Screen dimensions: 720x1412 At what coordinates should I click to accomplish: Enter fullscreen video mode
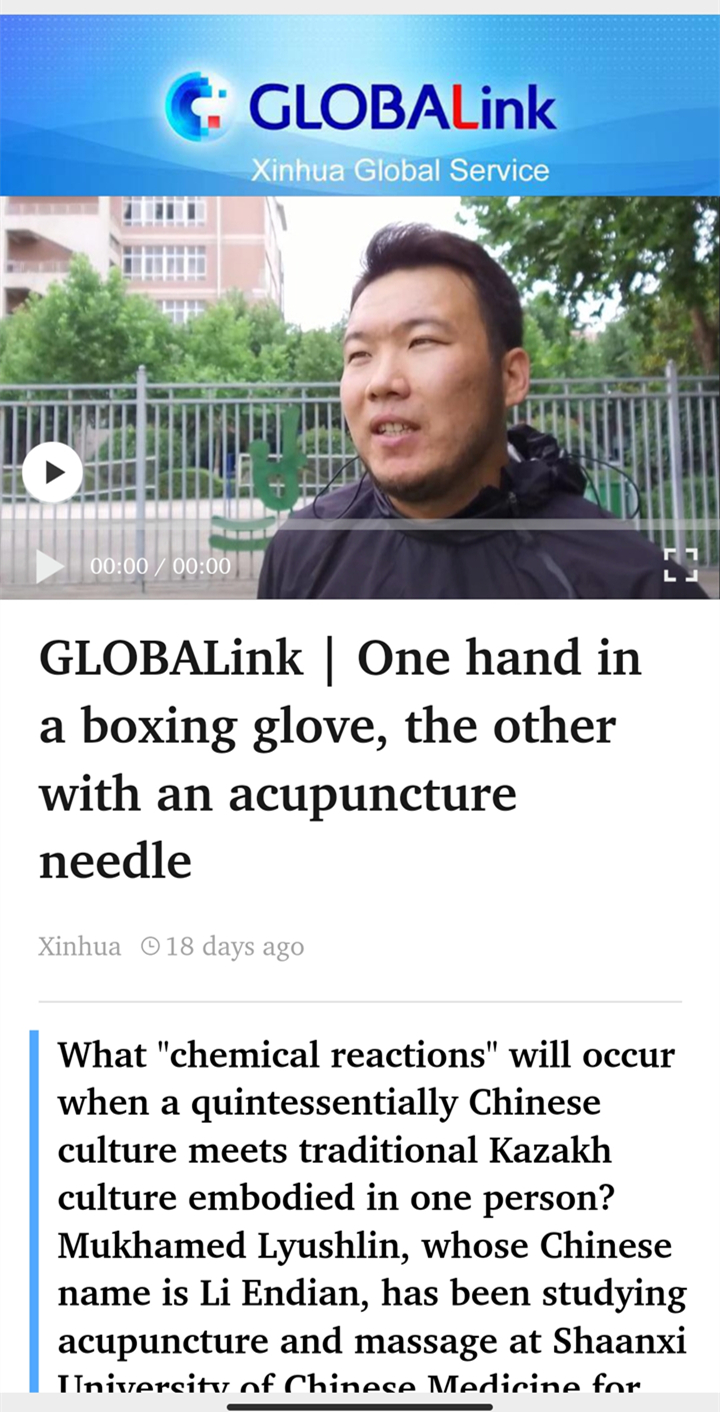coord(680,565)
